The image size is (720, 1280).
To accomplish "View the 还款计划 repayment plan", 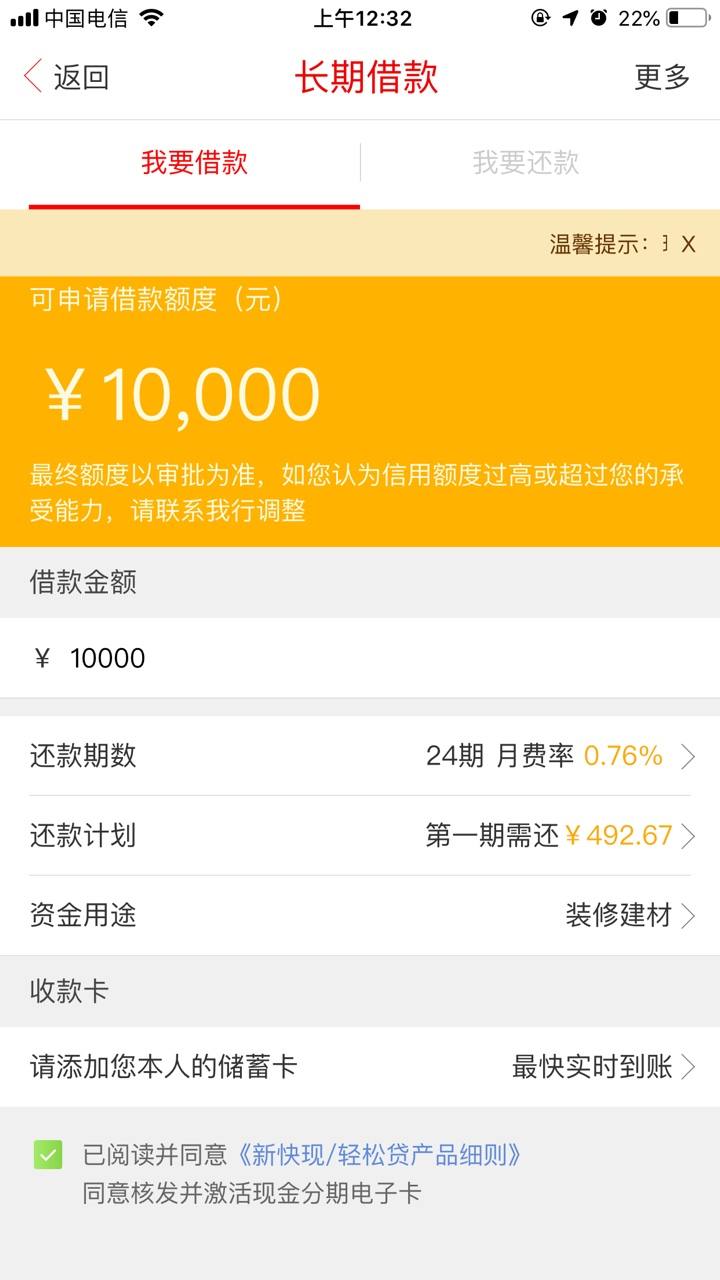I will 360,836.
